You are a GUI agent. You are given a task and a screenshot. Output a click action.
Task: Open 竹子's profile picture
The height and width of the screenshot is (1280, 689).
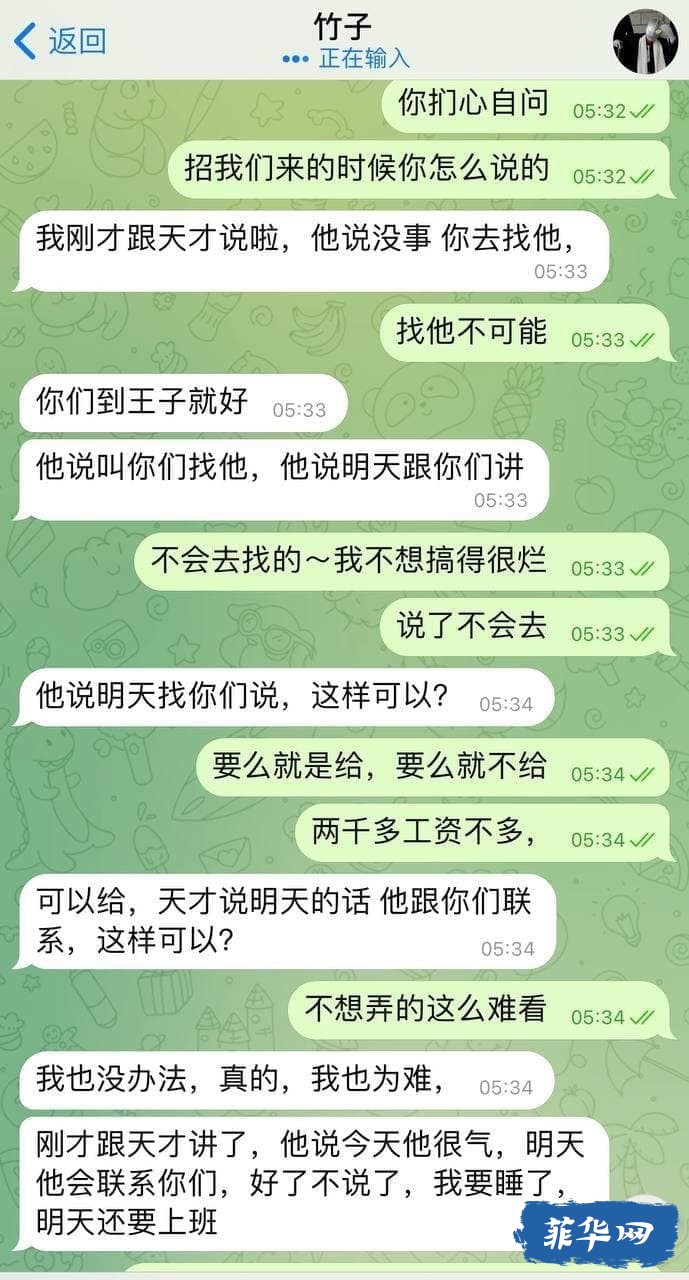tap(645, 41)
